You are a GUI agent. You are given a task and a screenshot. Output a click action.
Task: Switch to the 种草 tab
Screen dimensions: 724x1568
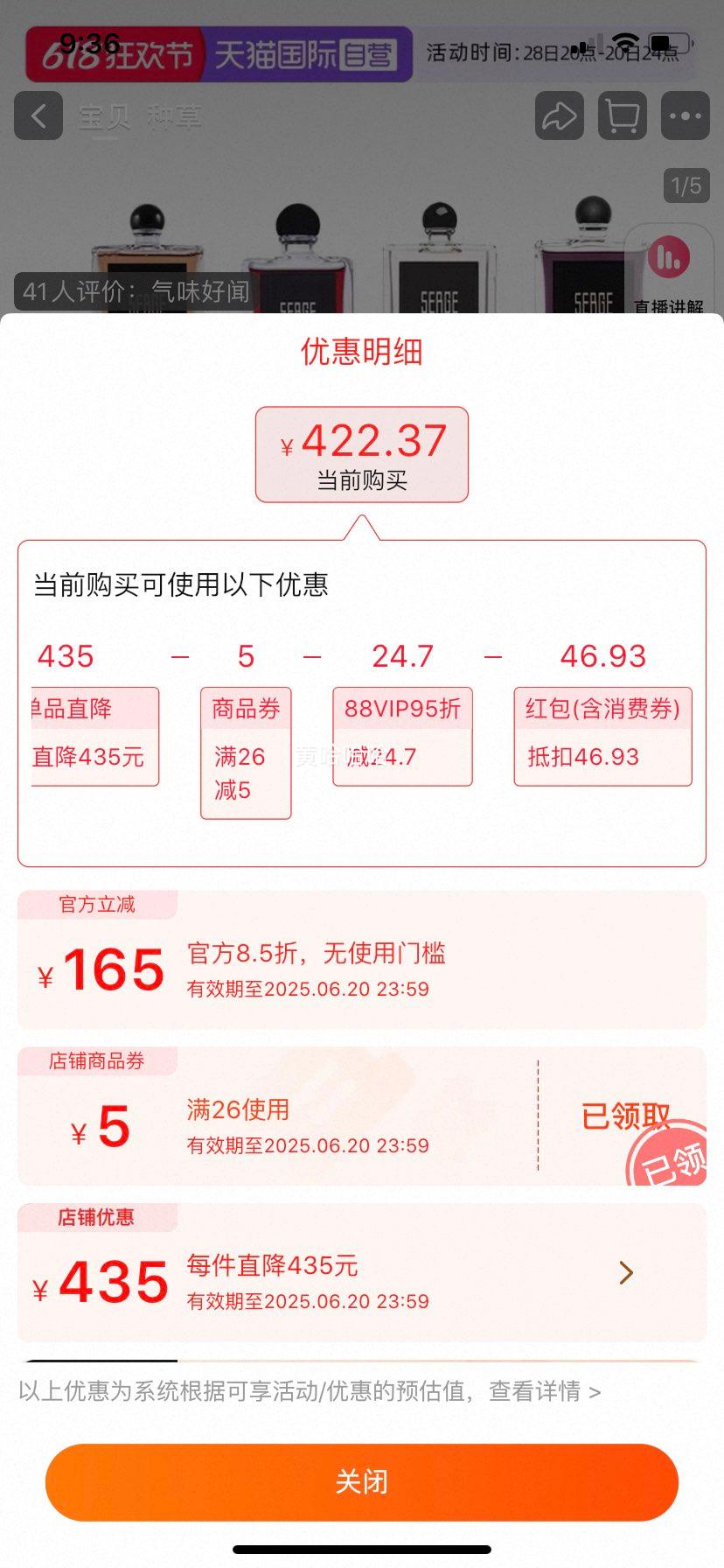click(x=174, y=115)
